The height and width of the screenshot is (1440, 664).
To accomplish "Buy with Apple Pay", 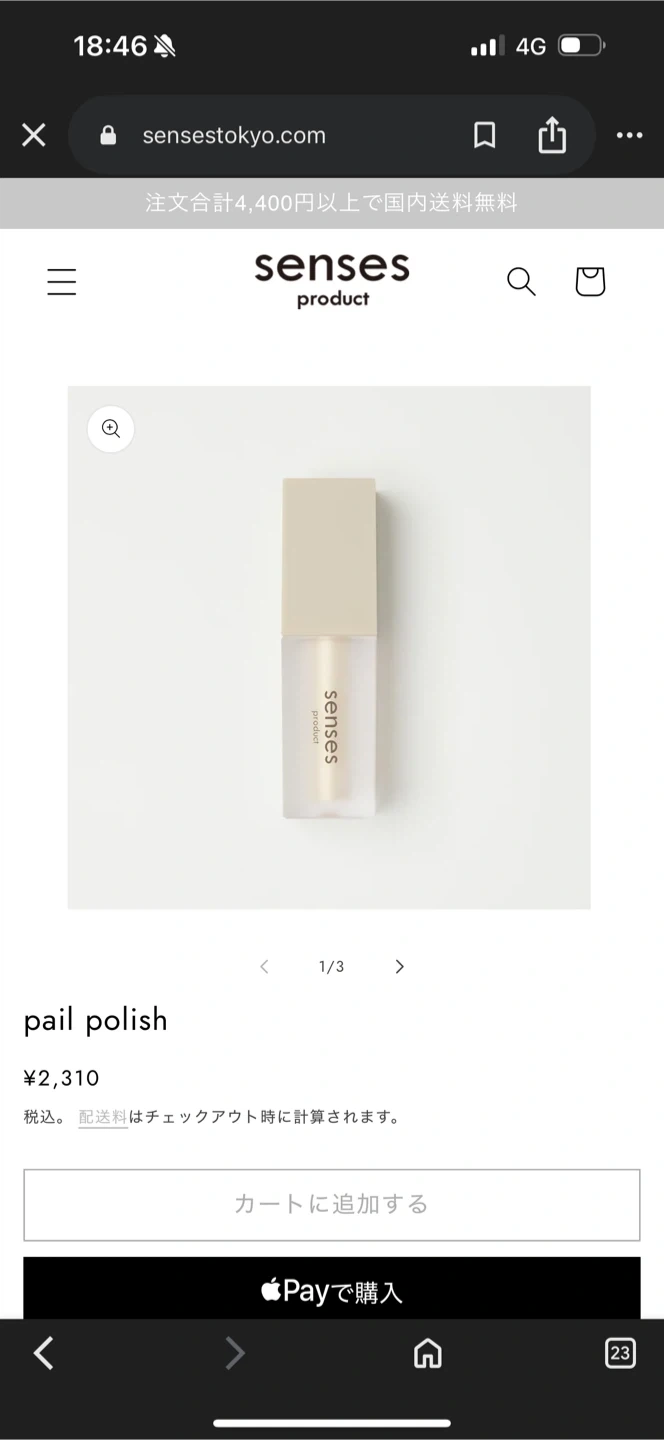I will click(331, 1290).
